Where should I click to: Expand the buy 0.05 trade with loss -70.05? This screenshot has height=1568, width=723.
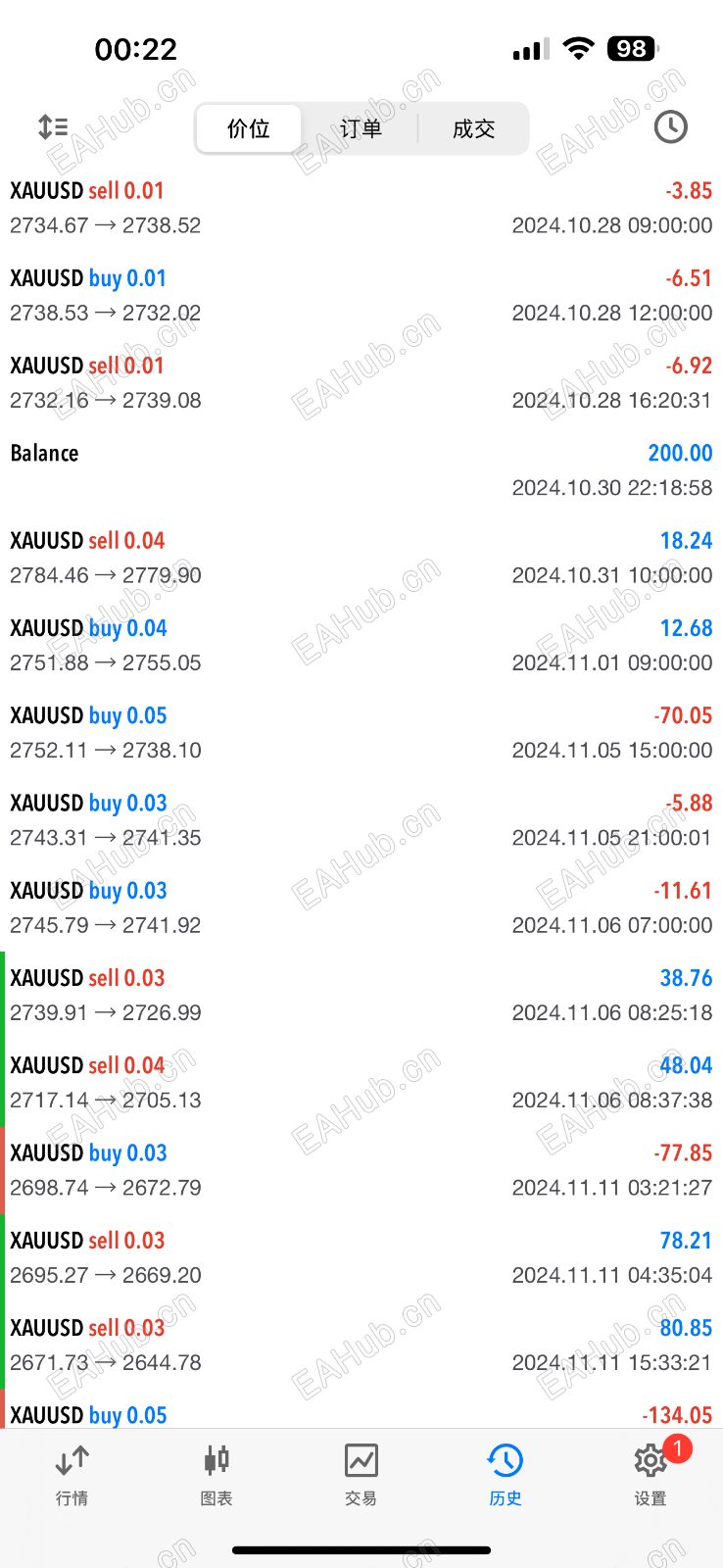tap(361, 732)
